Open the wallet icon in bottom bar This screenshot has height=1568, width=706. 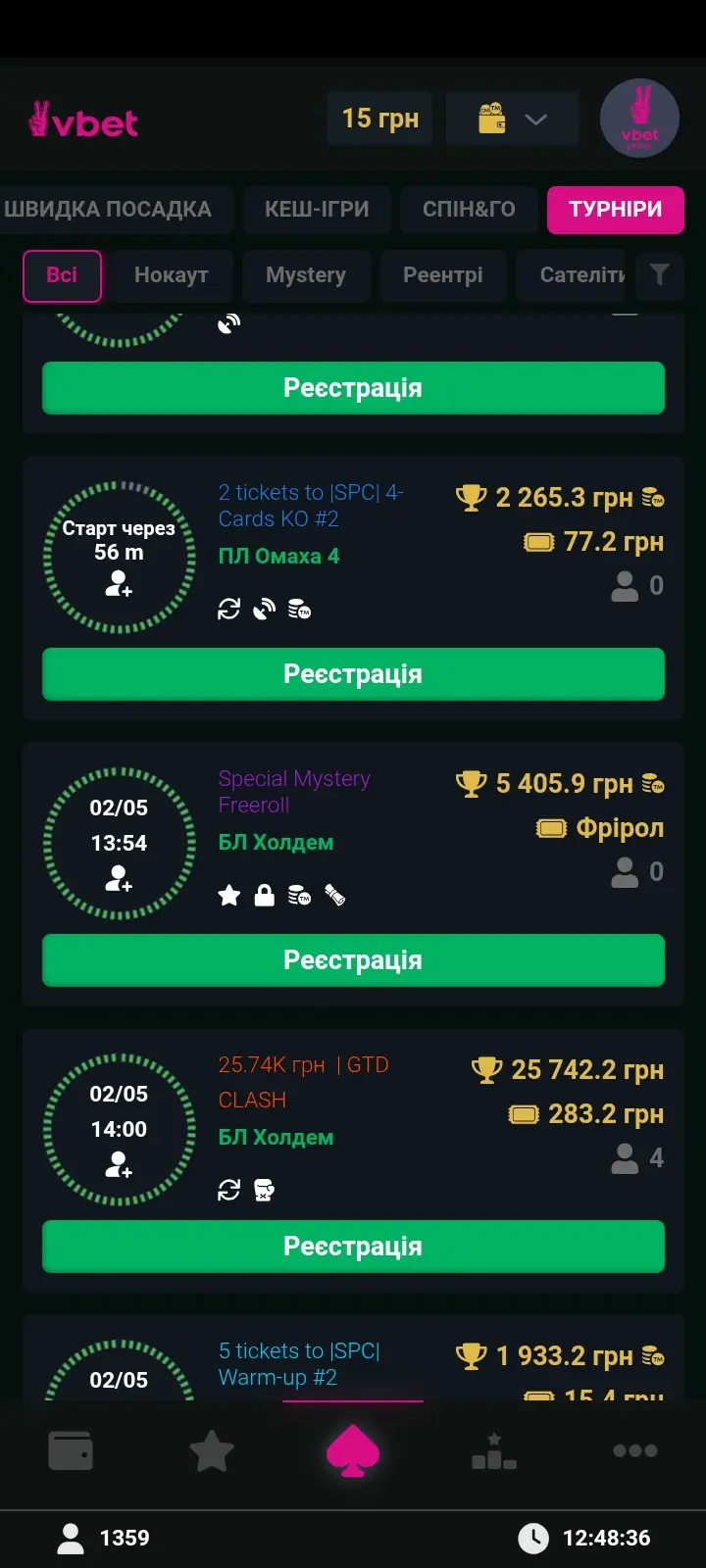click(71, 1451)
